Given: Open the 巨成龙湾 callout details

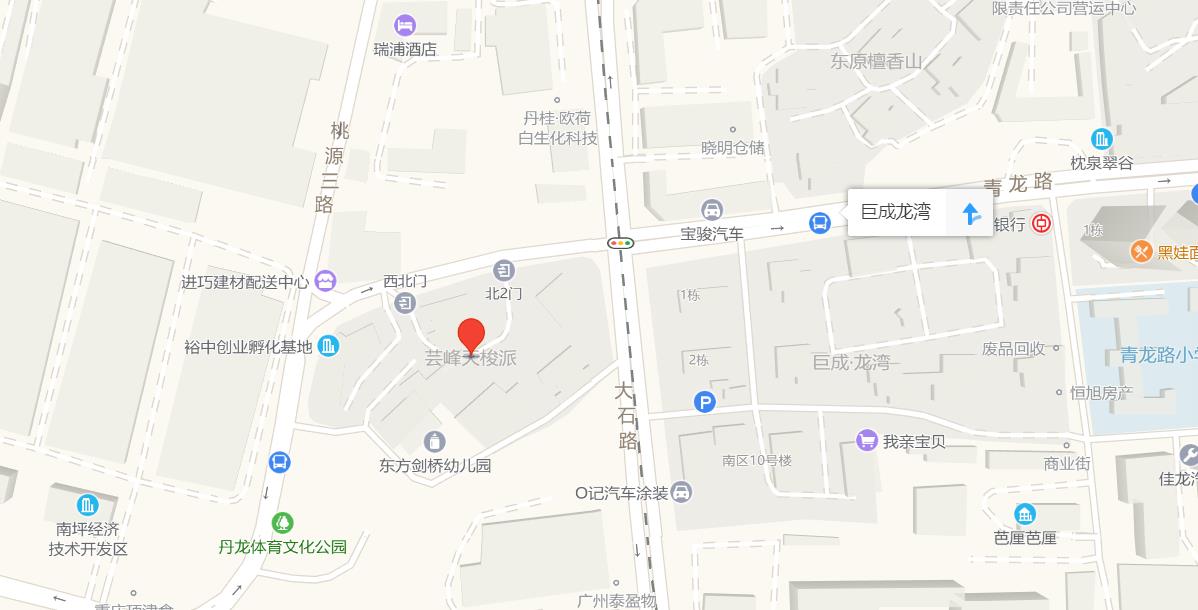Looking at the screenshot, I should 896,212.
